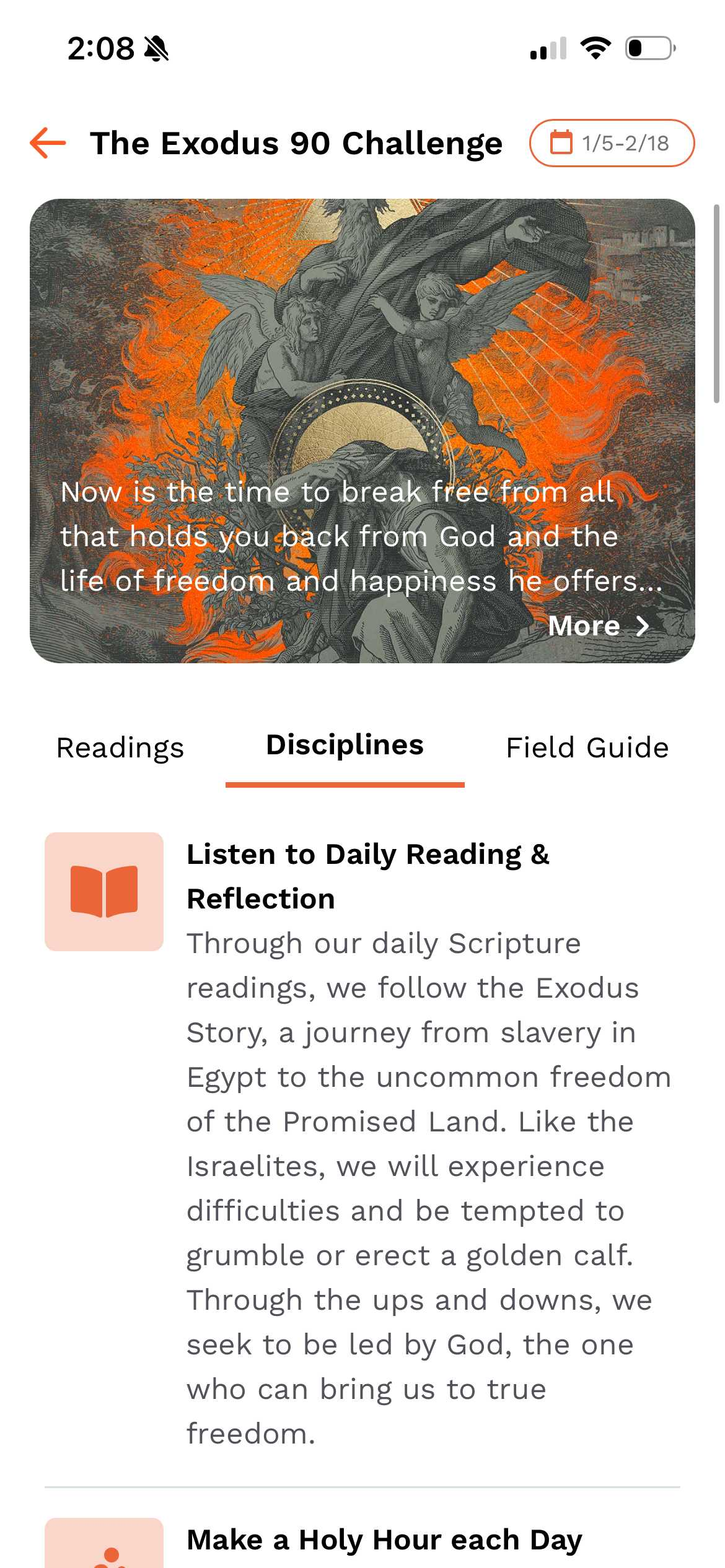Image resolution: width=725 pixels, height=1568 pixels.
Task: Go back using the orange arrow
Action: coord(48,143)
